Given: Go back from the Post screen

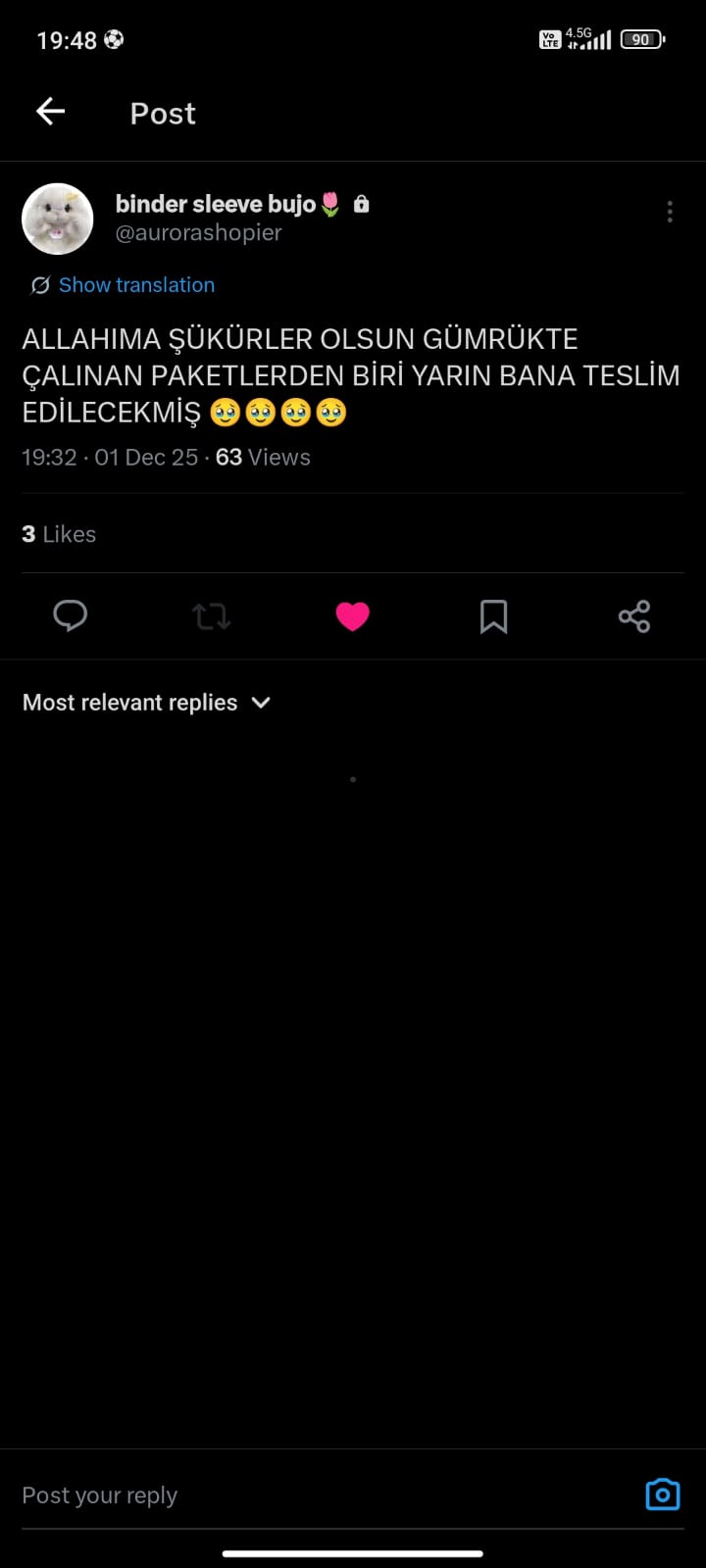Looking at the screenshot, I should point(51,112).
